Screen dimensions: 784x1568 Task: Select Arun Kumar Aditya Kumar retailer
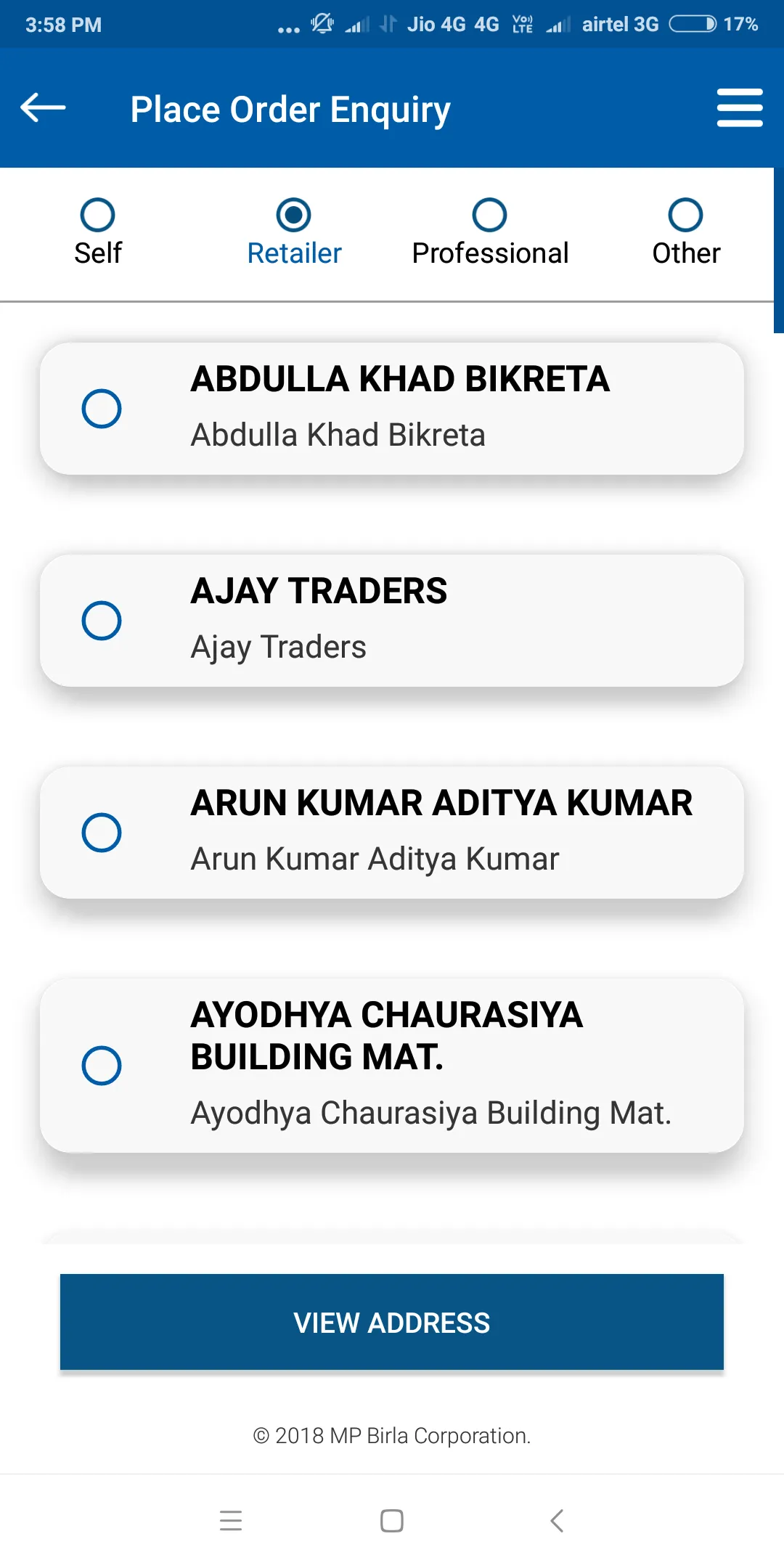click(102, 833)
